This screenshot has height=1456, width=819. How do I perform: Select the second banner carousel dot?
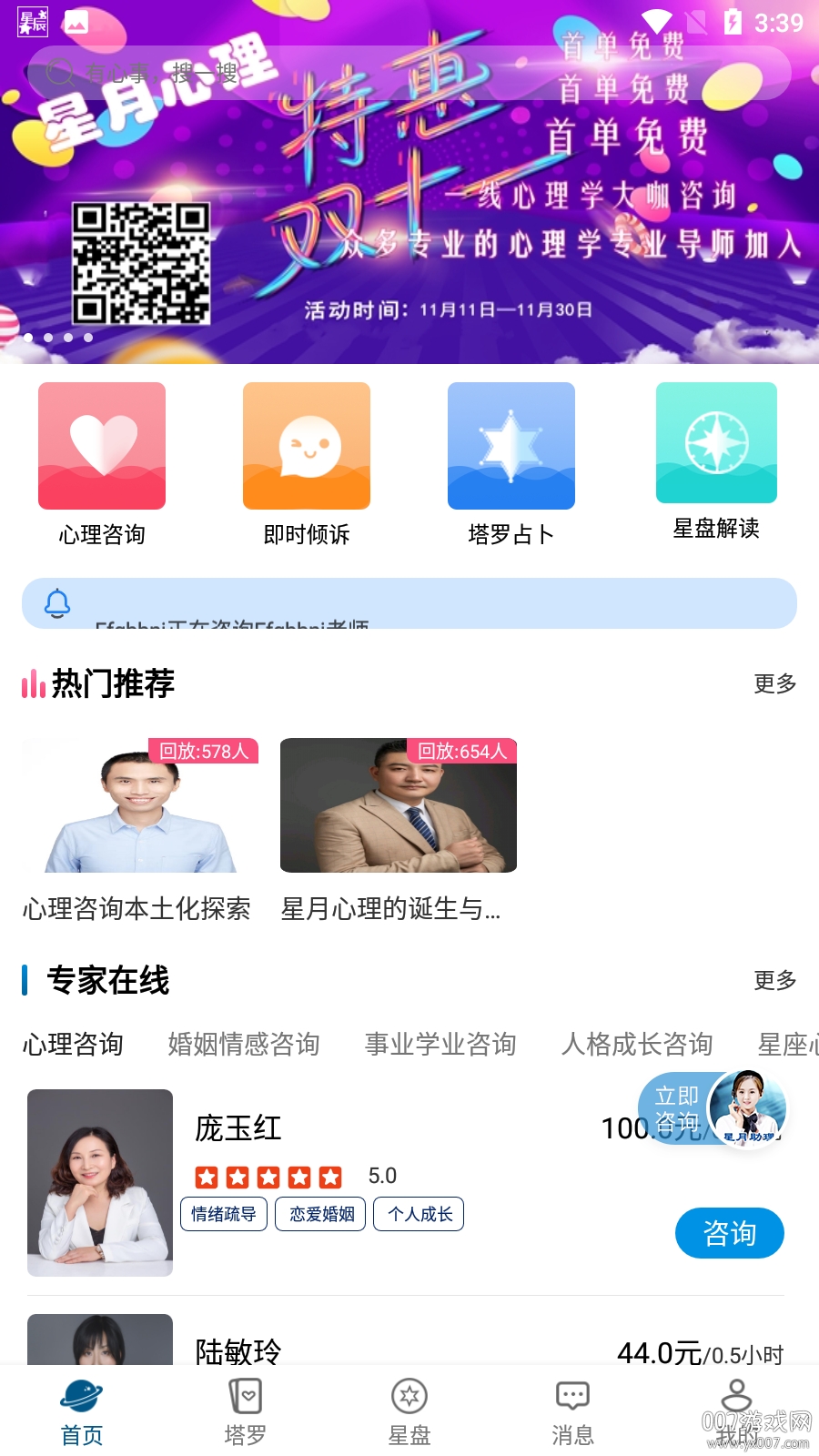pos(47,337)
